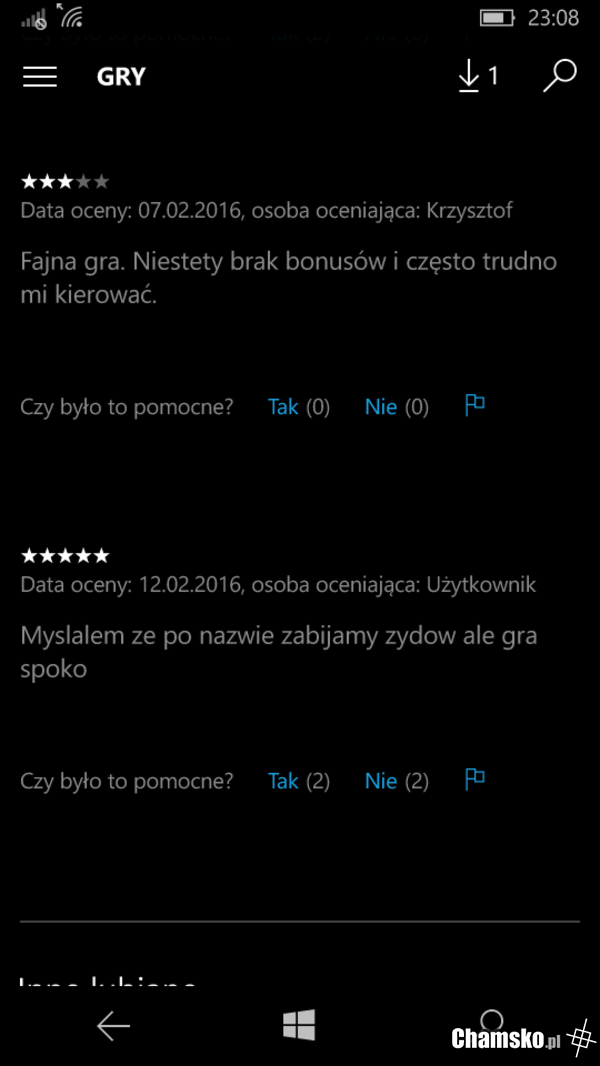Image resolution: width=600 pixels, height=1066 pixels.
Task: Flag Użytkownik's review as inappropriate
Action: click(x=475, y=779)
